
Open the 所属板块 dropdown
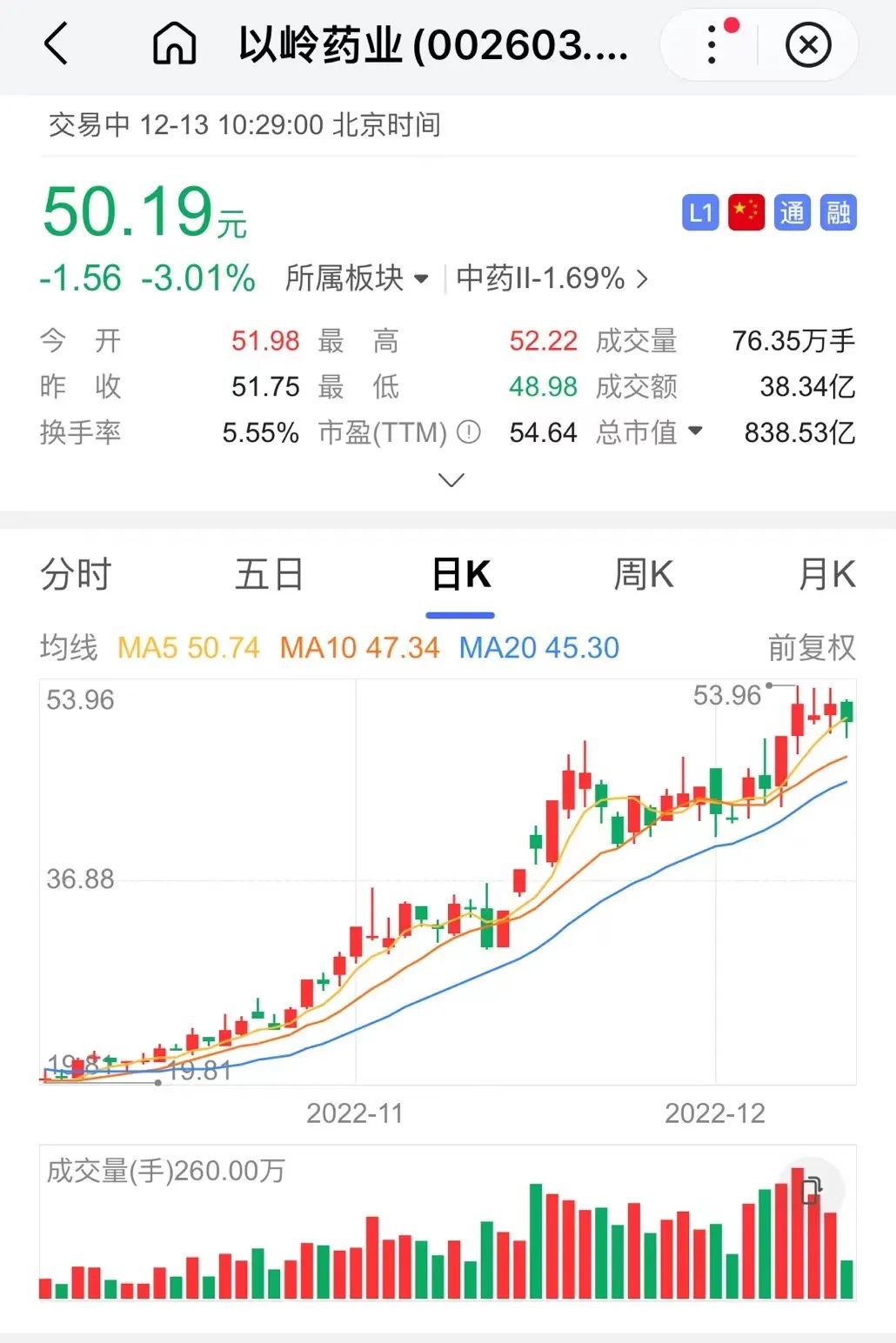point(357,279)
